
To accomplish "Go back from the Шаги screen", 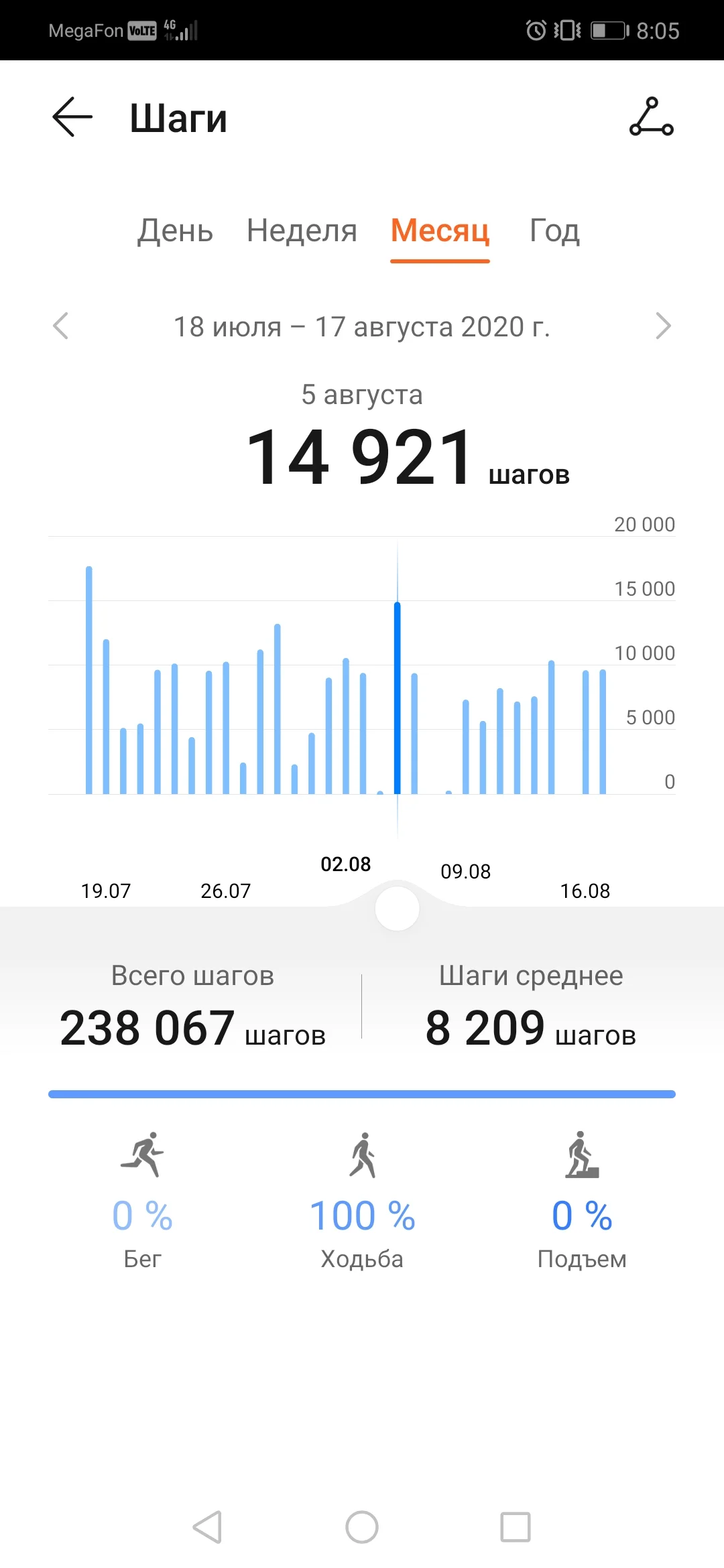I will [72, 117].
